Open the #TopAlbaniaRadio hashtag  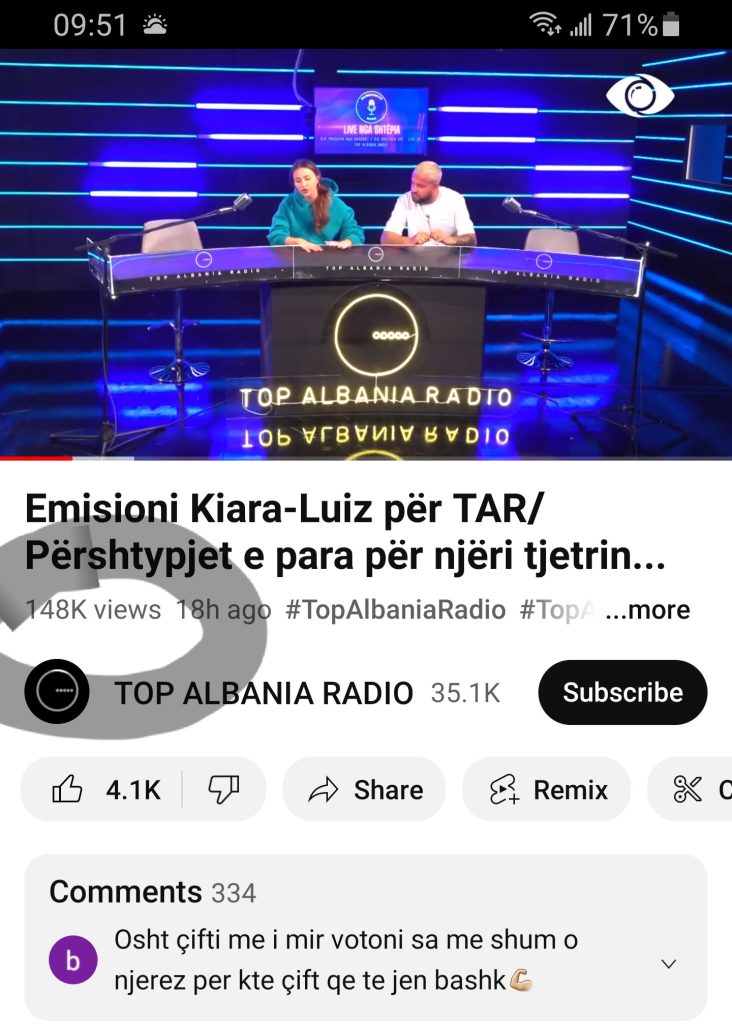[x=395, y=610]
